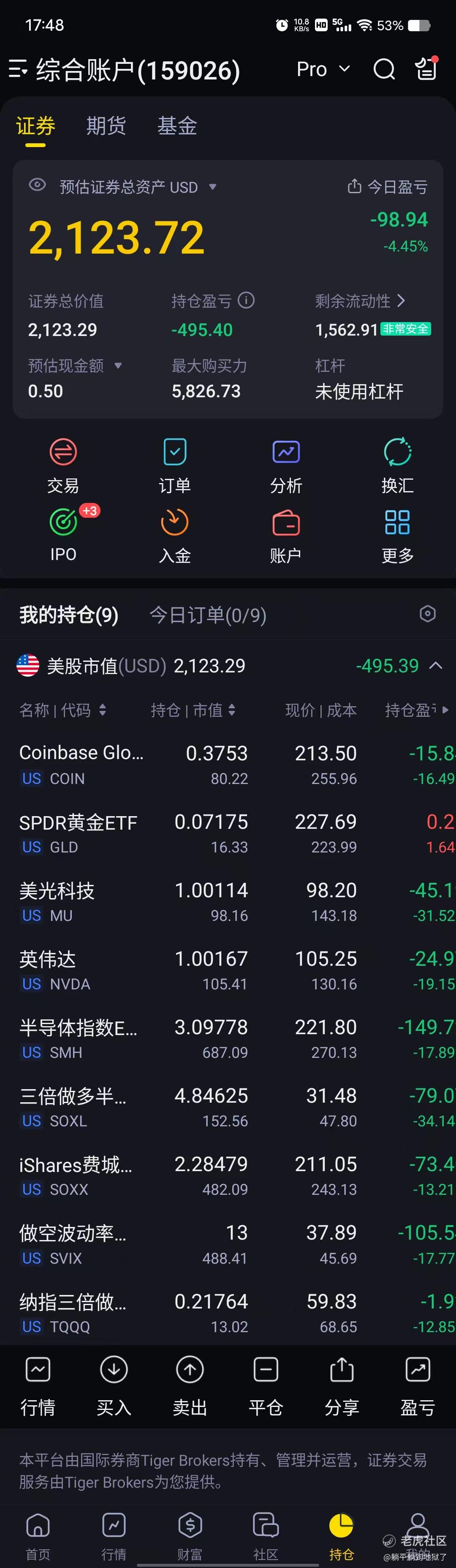Open the Pro mode dropdown

coord(323,69)
